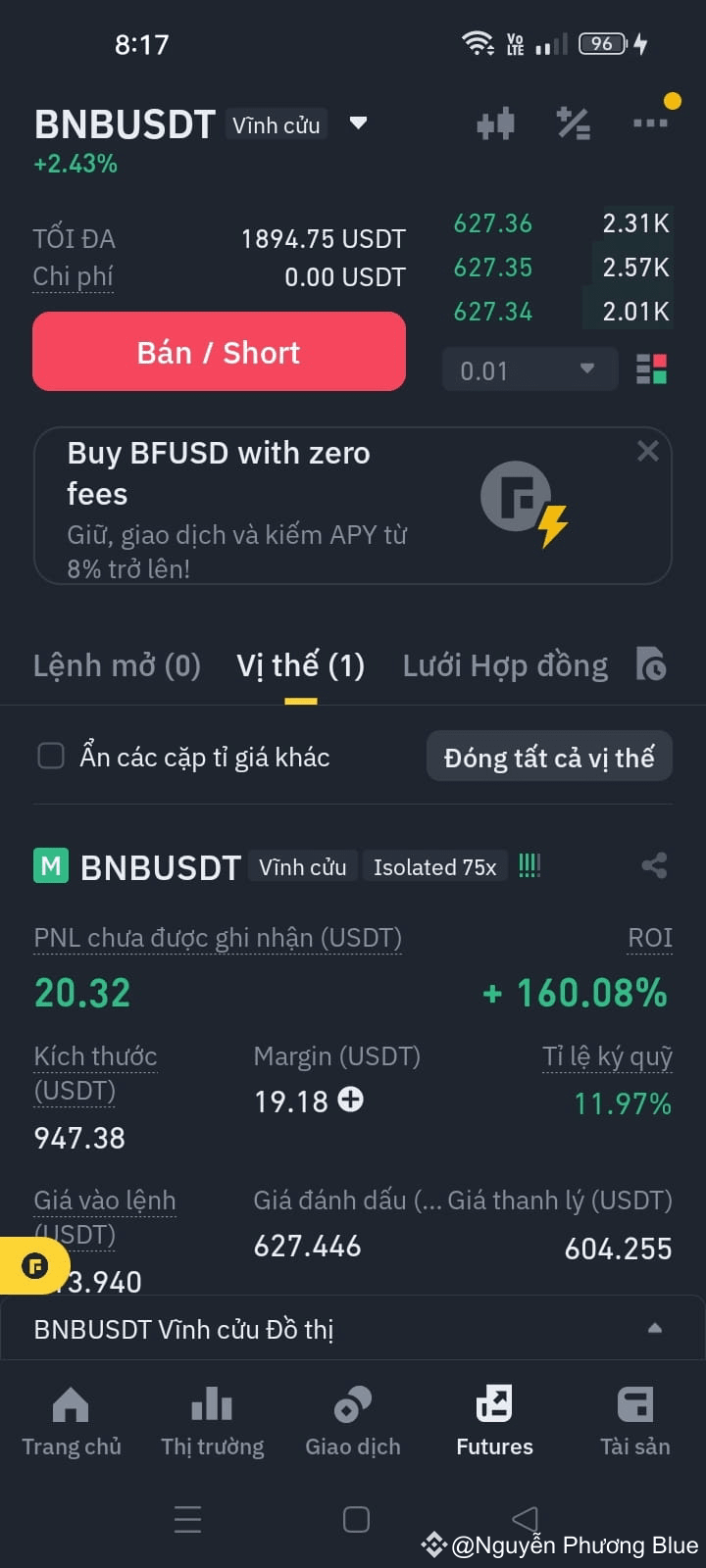
Task: Tap the floating Binance logo bubble
Action: coord(34,1265)
